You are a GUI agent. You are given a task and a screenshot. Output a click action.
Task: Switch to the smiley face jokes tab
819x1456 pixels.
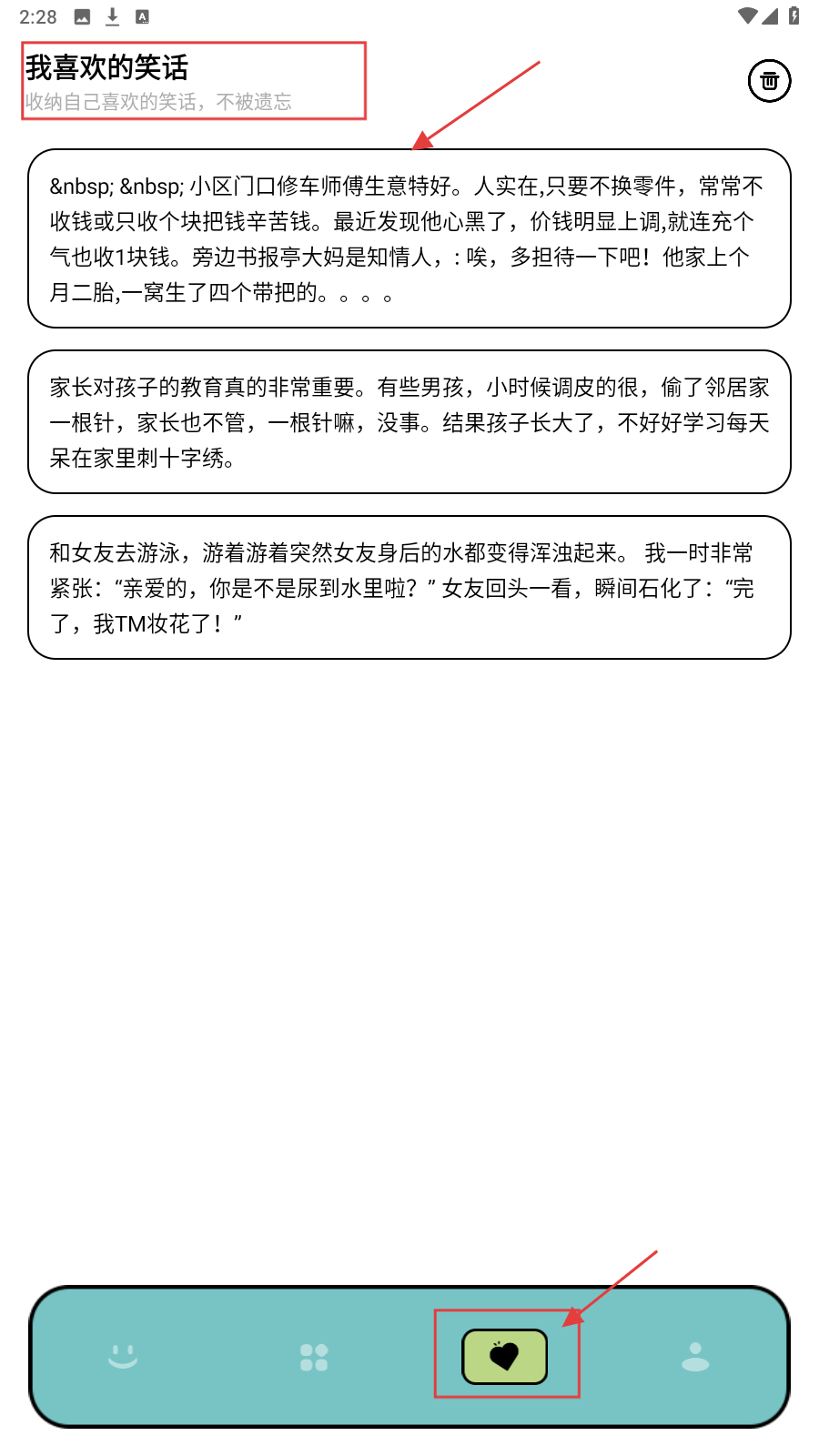[123, 1357]
